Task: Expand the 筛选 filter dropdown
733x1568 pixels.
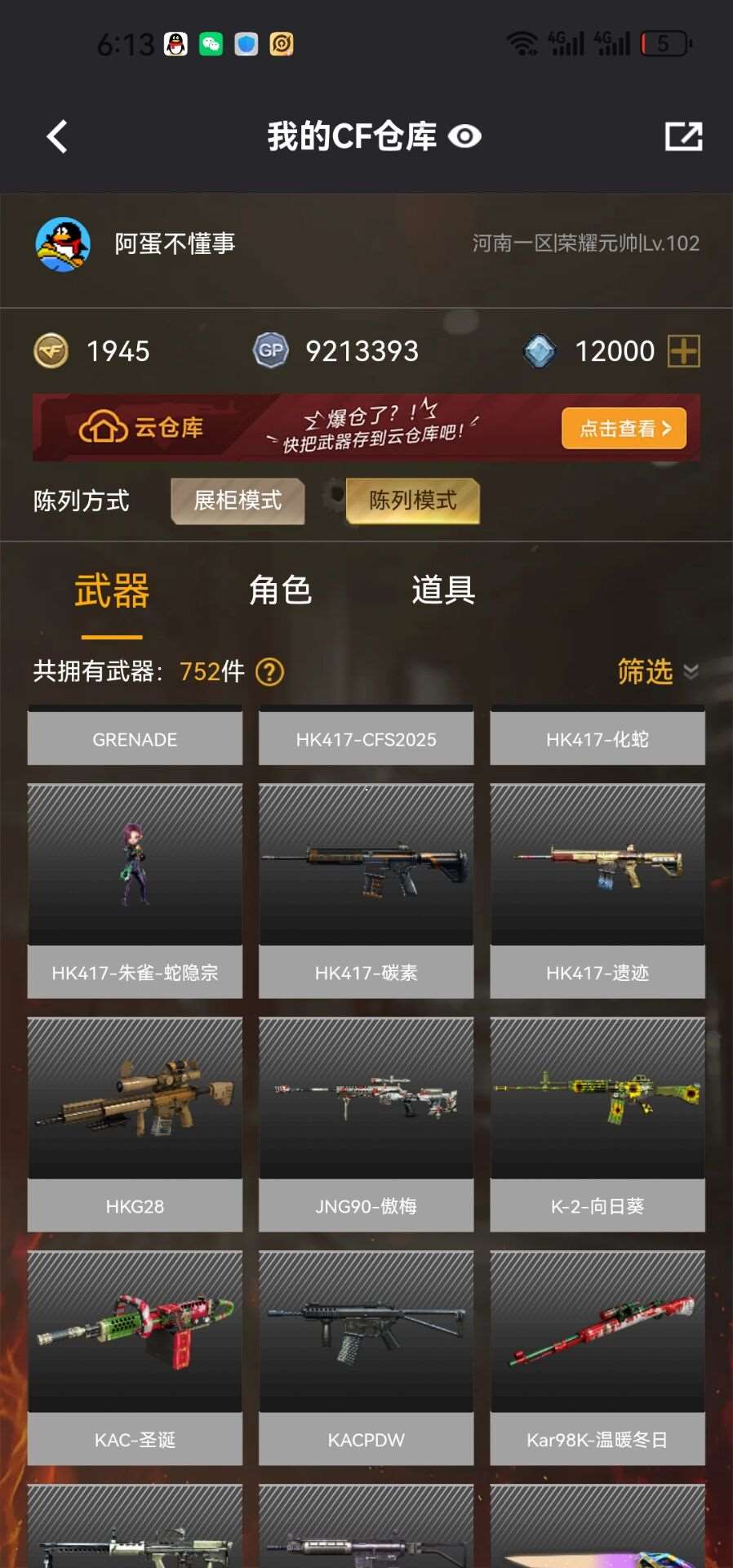Action: (656, 671)
